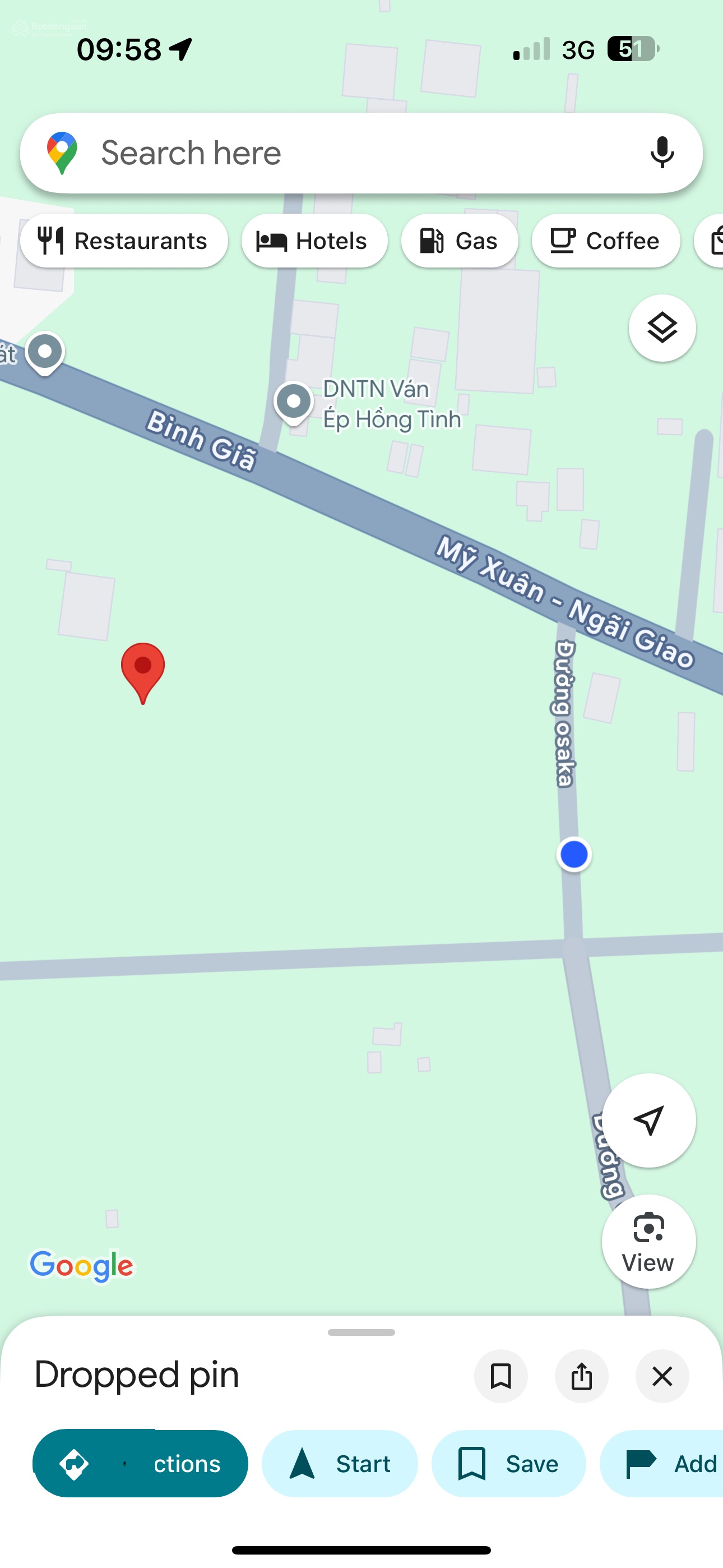Screen dimensions: 723x1568
Task: Recenter map on my location
Action: pos(648,1120)
